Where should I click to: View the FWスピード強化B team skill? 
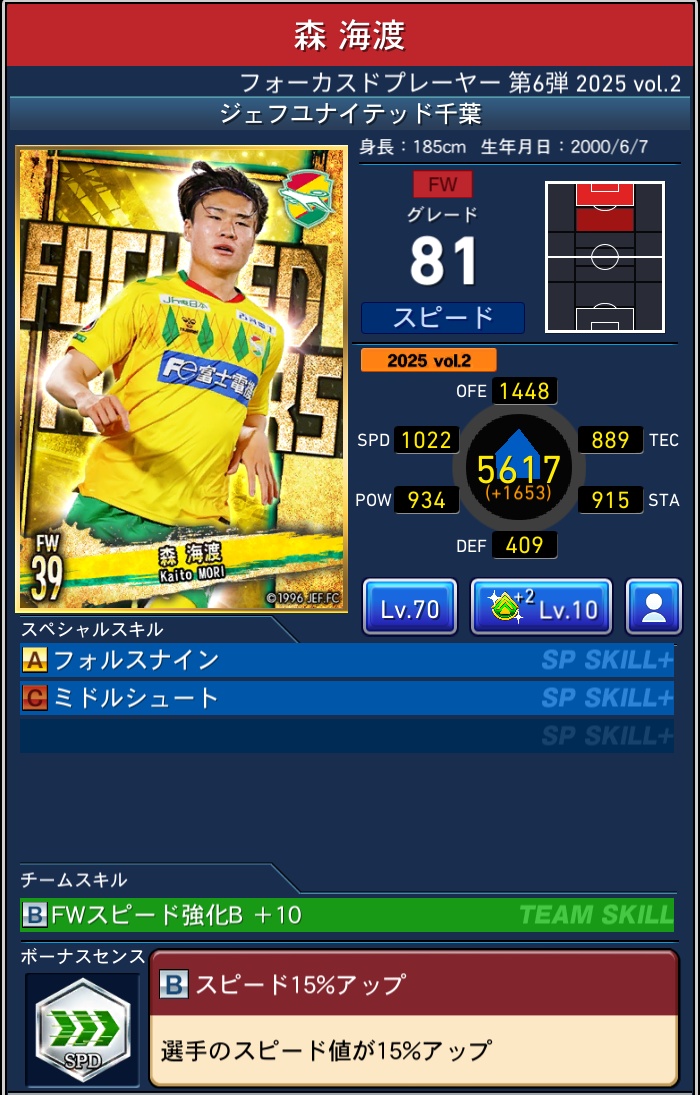click(346, 914)
